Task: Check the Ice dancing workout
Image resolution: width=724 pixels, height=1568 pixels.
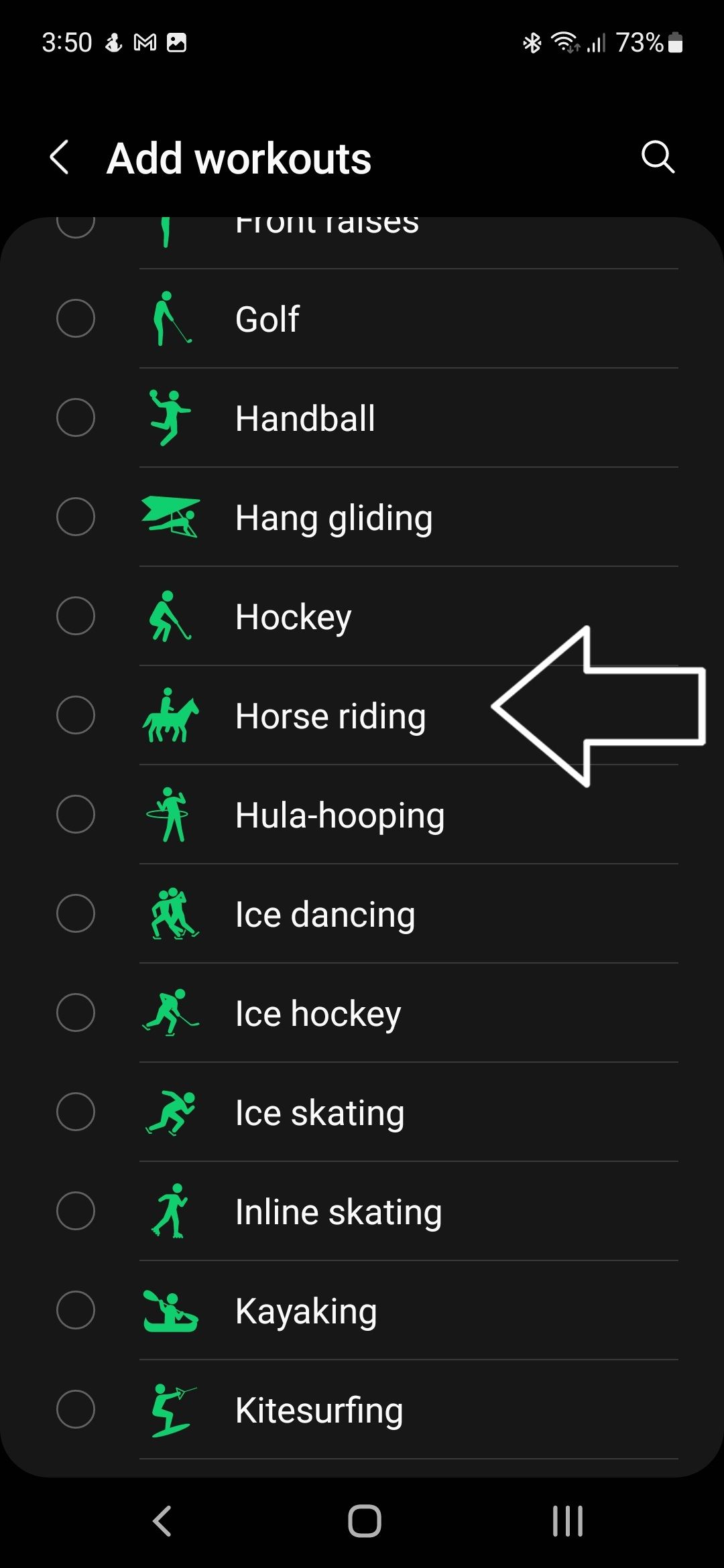Action: click(x=76, y=913)
